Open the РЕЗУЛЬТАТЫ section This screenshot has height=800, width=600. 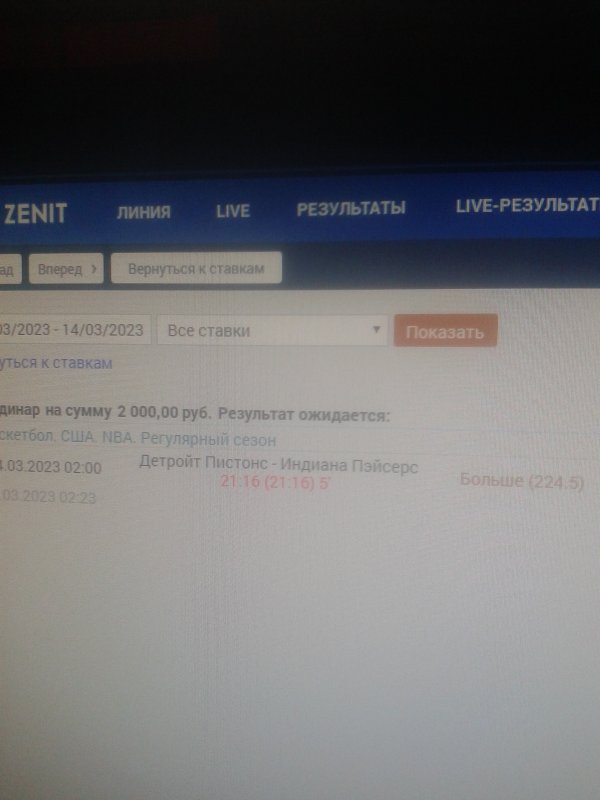(351, 208)
